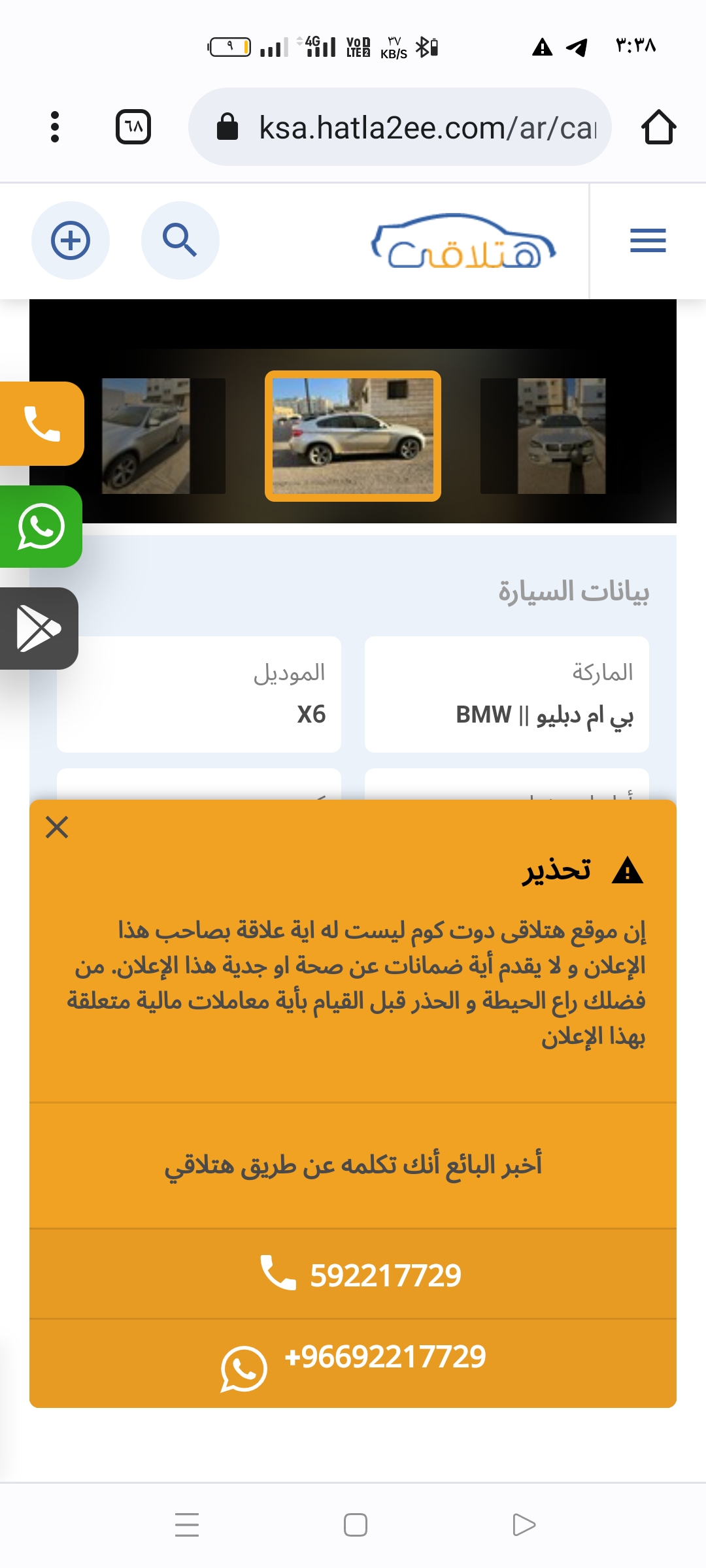Viewport: 706px width, 1568px height.
Task: Open the browser tab switcher
Action: pos(133,127)
